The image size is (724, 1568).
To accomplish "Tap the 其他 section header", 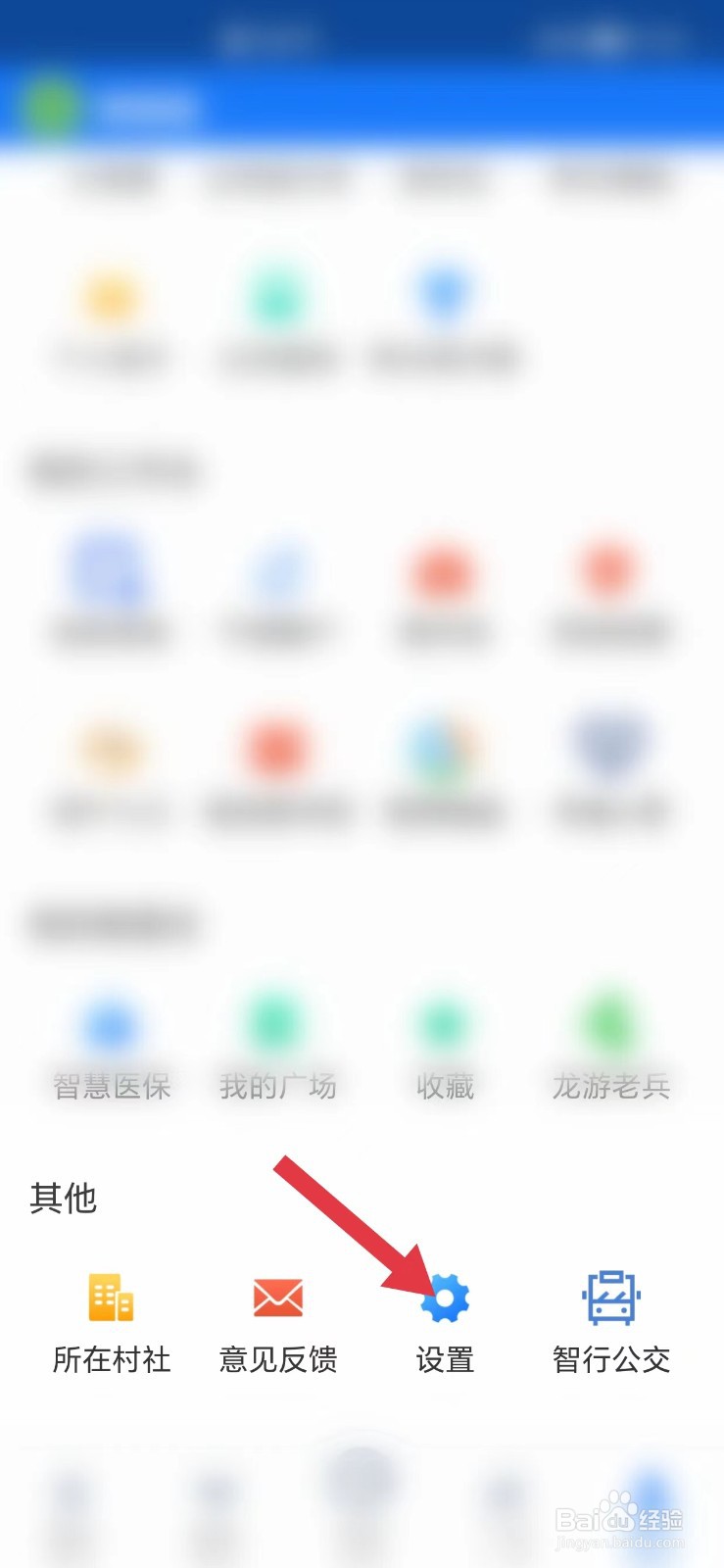I will tap(63, 1198).
